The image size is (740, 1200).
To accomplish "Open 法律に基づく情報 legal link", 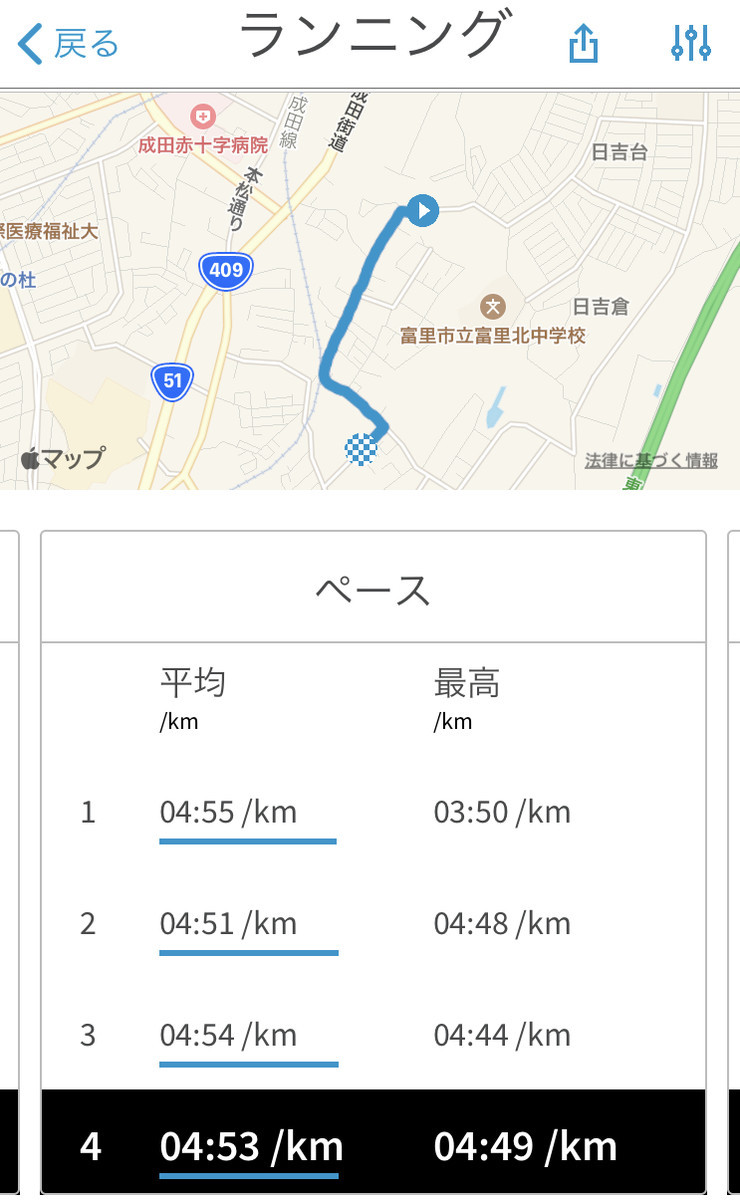I will pyautogui.click(x=652, y=460).
